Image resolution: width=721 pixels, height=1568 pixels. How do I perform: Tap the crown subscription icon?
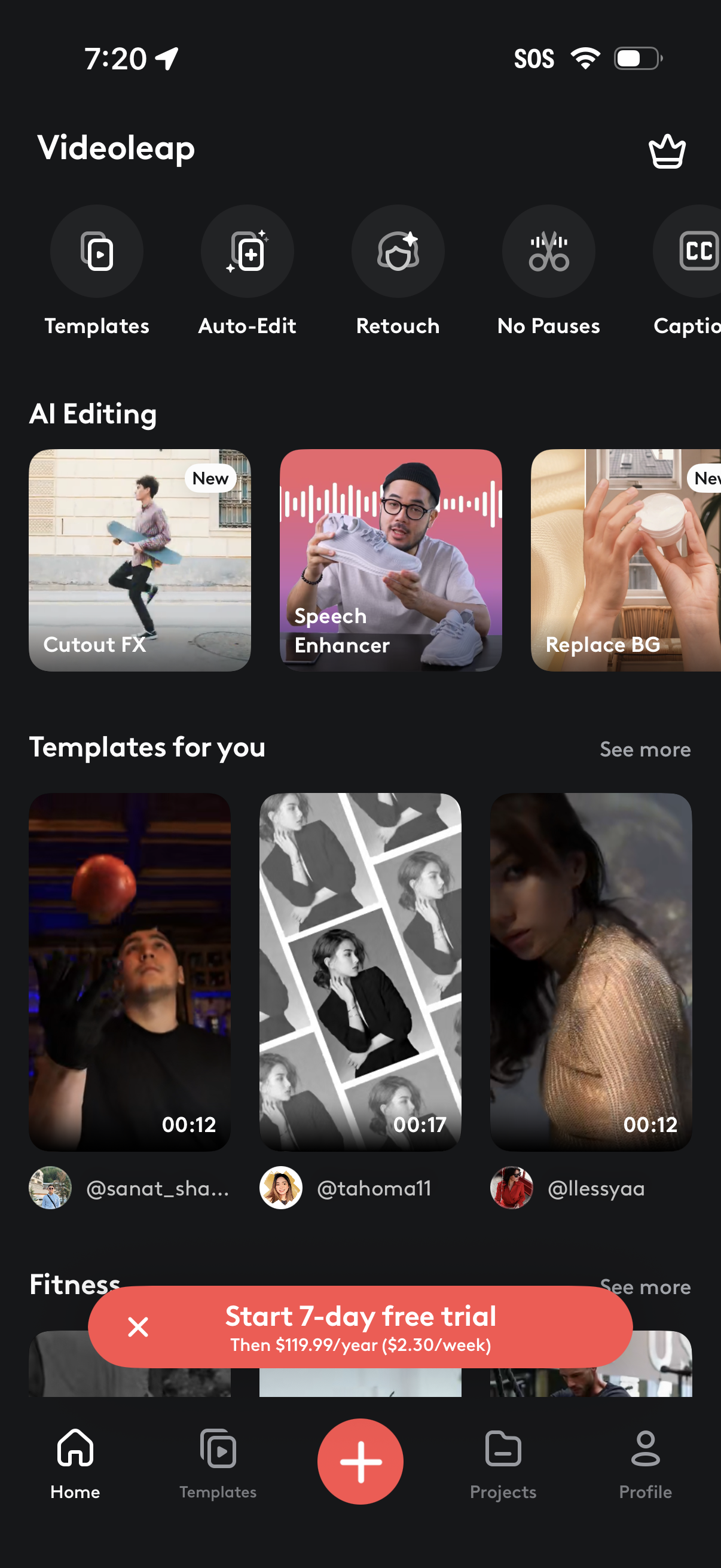coord(667,151)
